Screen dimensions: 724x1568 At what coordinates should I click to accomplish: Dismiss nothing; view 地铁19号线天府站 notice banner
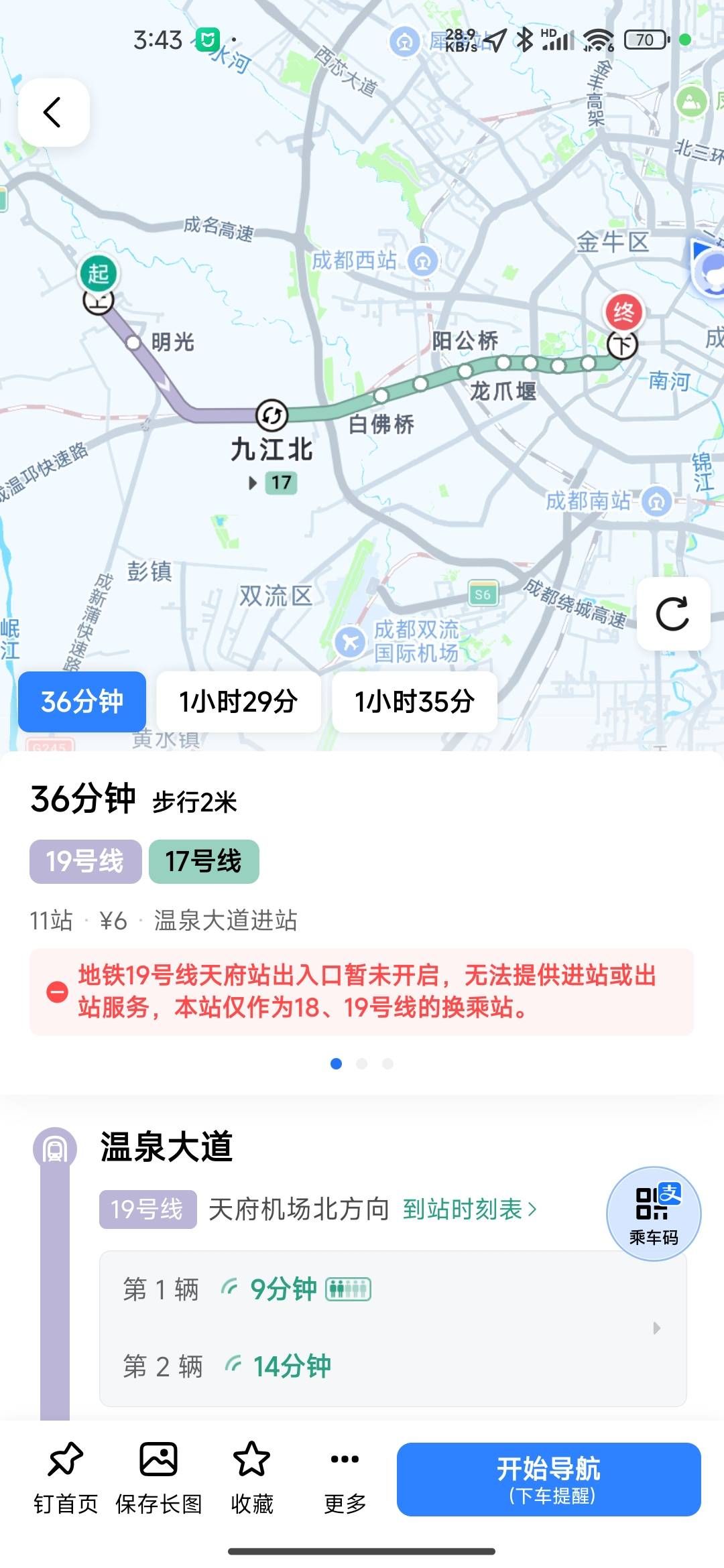(361, 991)
